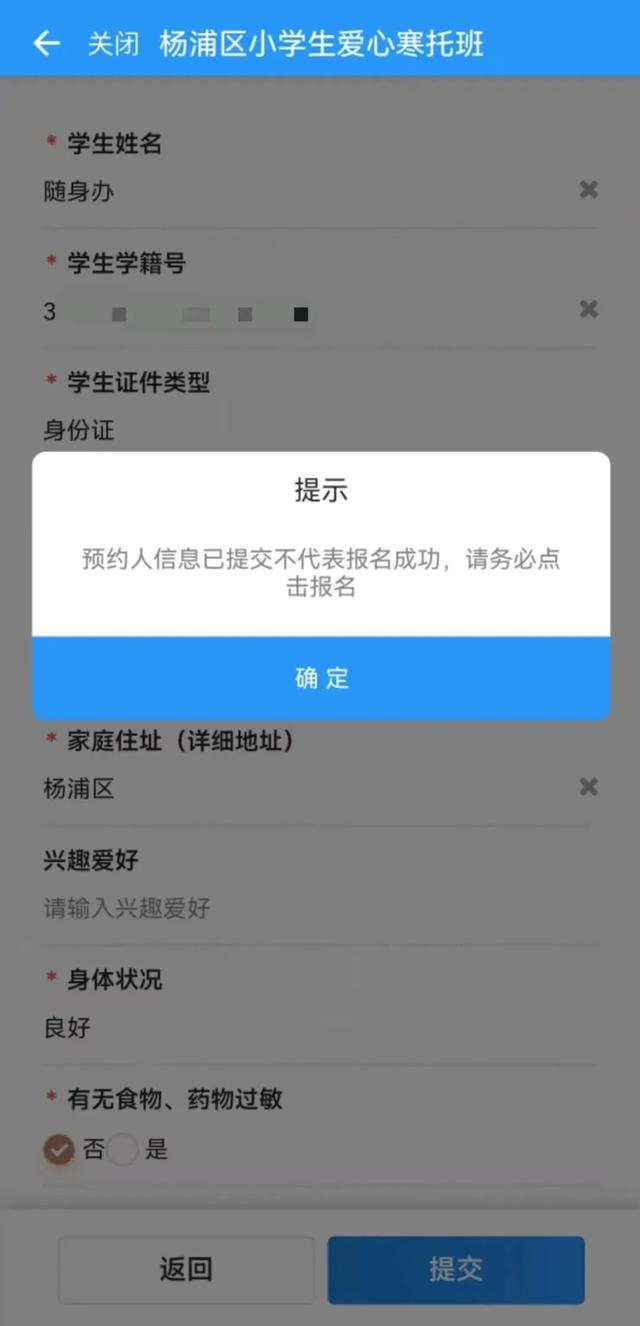This screenshot has width=640, height=1326.
Task: Submit the form with 提交
Action: click(456, 1270)
